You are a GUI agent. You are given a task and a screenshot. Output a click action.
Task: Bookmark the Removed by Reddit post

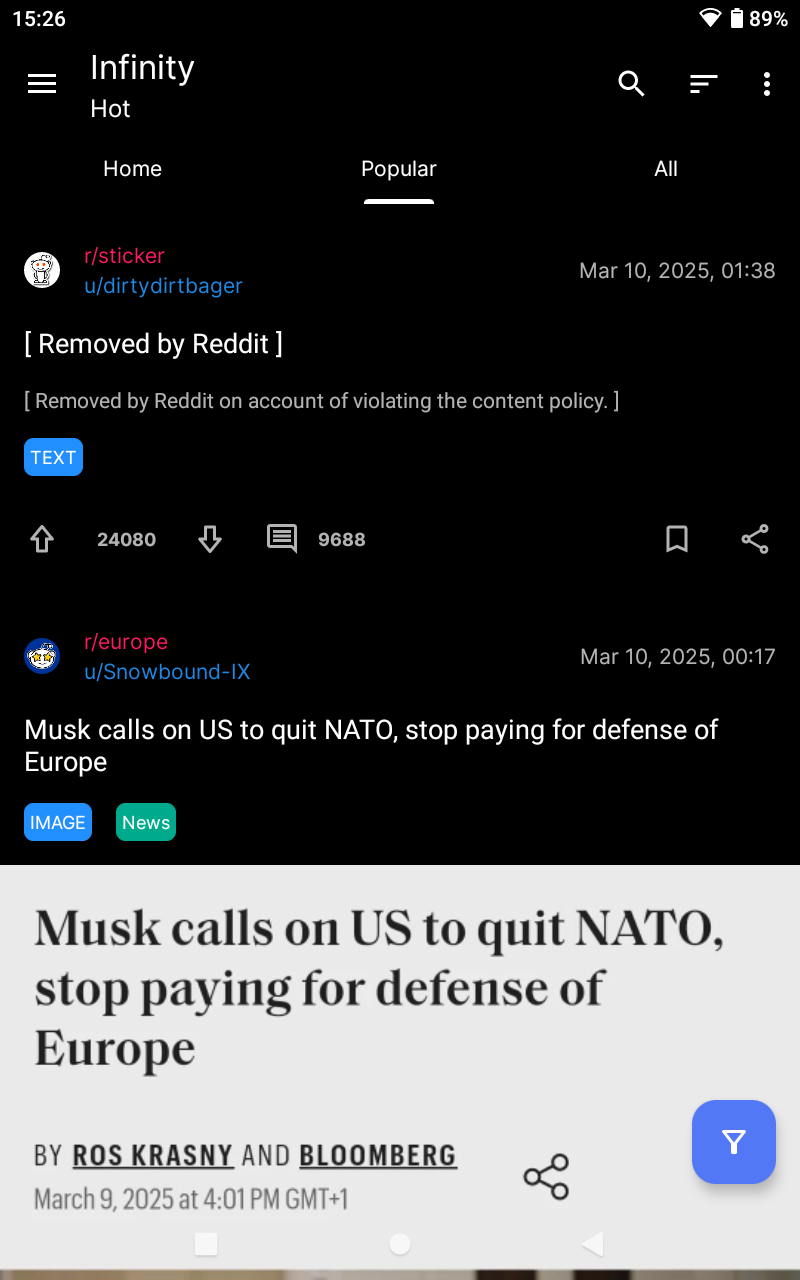pos(677,540)
